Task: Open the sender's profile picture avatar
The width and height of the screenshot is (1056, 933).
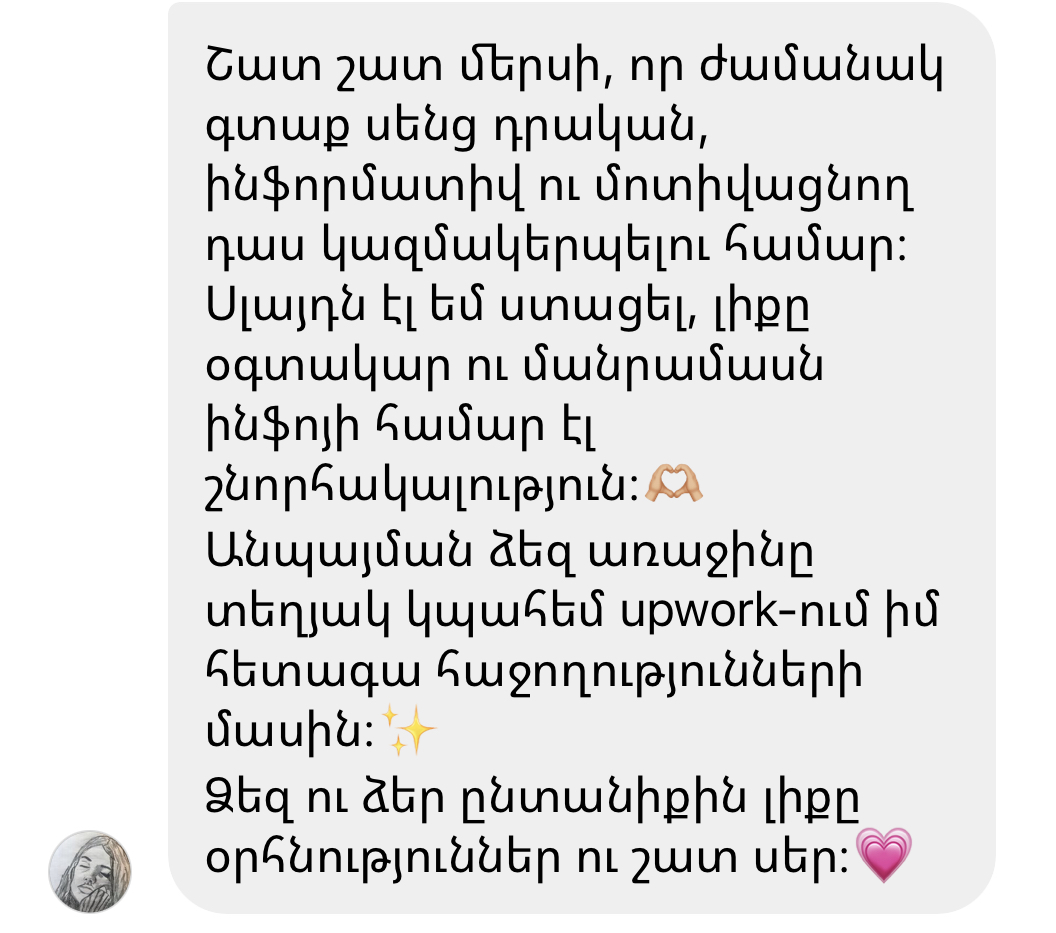Action: click(90, 871)
